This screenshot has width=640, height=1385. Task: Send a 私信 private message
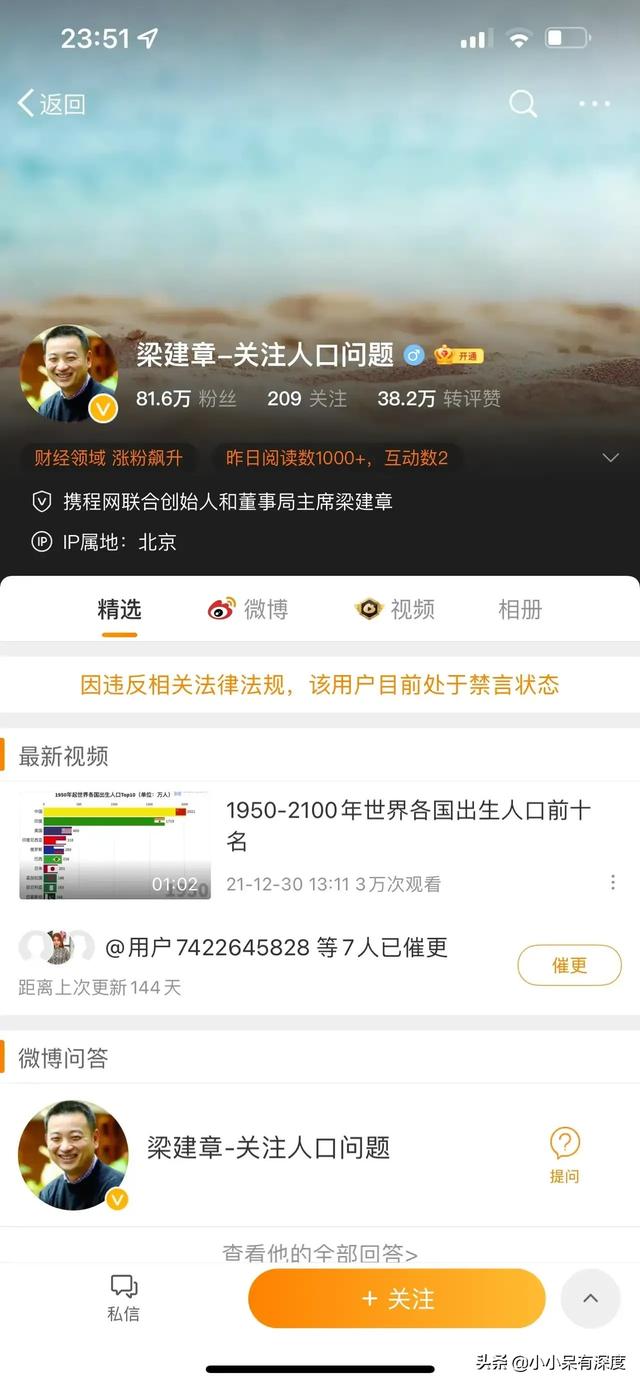coord(124,1298)
